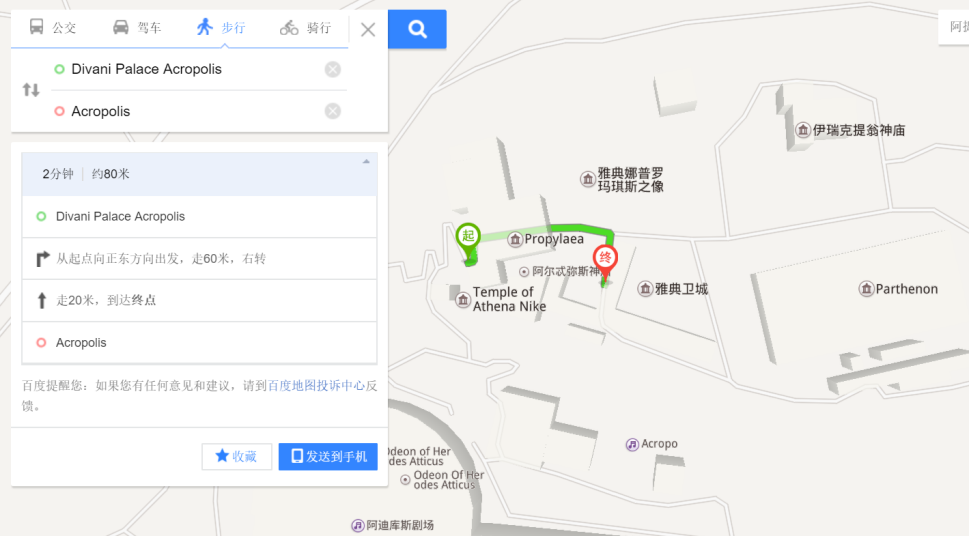Image resolution: width=969 pixels, height=536 pixels.
Task: Open the 百度地图投诉中心 link
Action: 316,385
